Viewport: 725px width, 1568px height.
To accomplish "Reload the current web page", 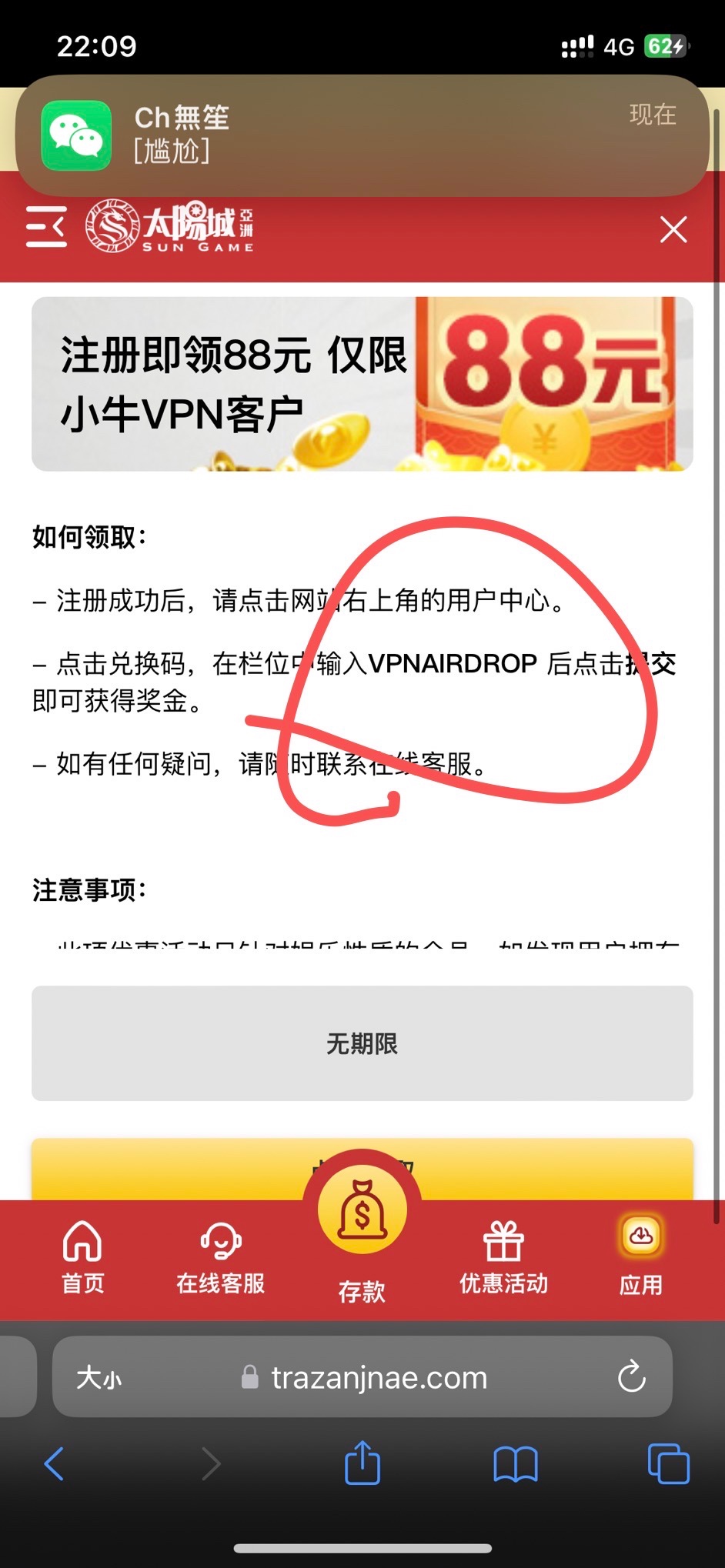I will [x=631, y=1377].
